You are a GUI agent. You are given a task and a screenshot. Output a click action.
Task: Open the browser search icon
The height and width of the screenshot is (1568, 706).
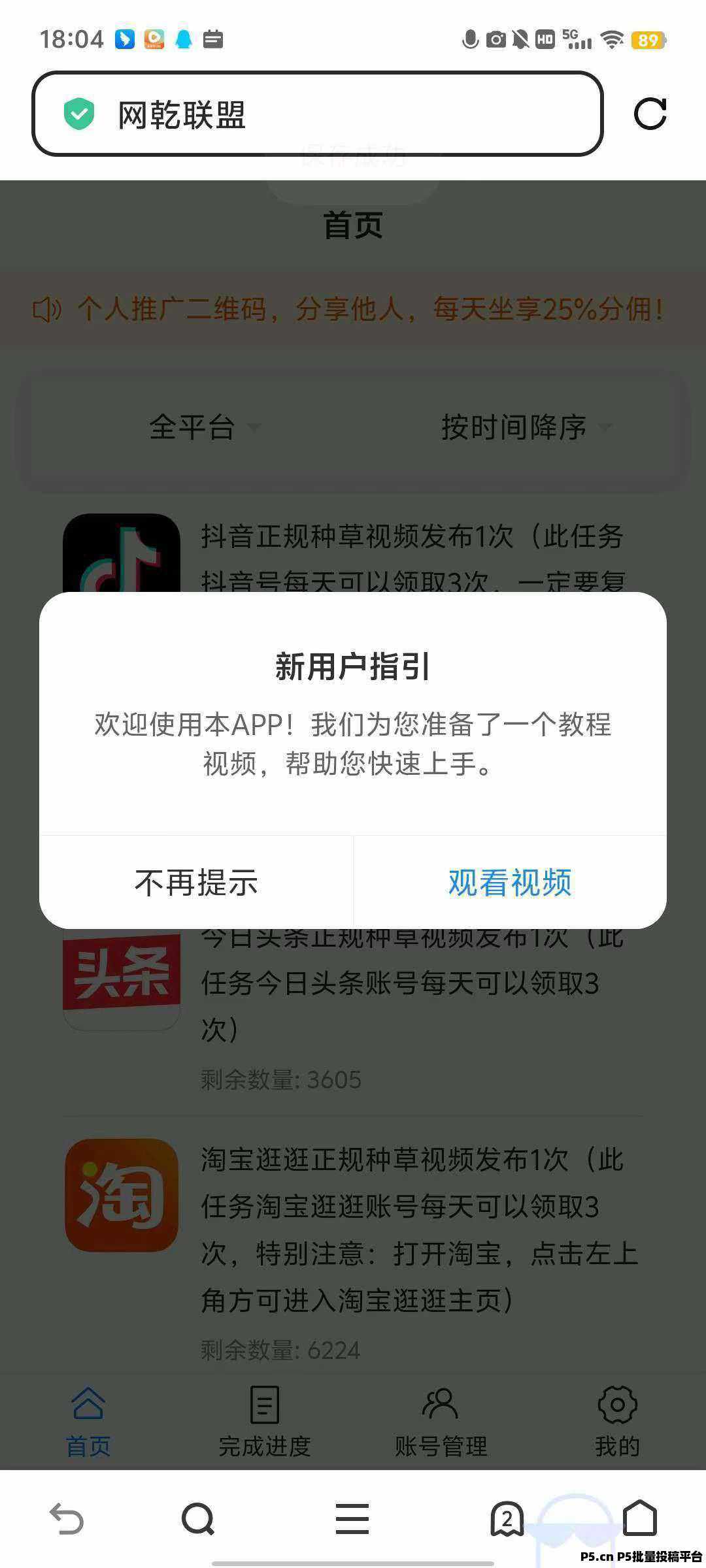point(198,1518)
